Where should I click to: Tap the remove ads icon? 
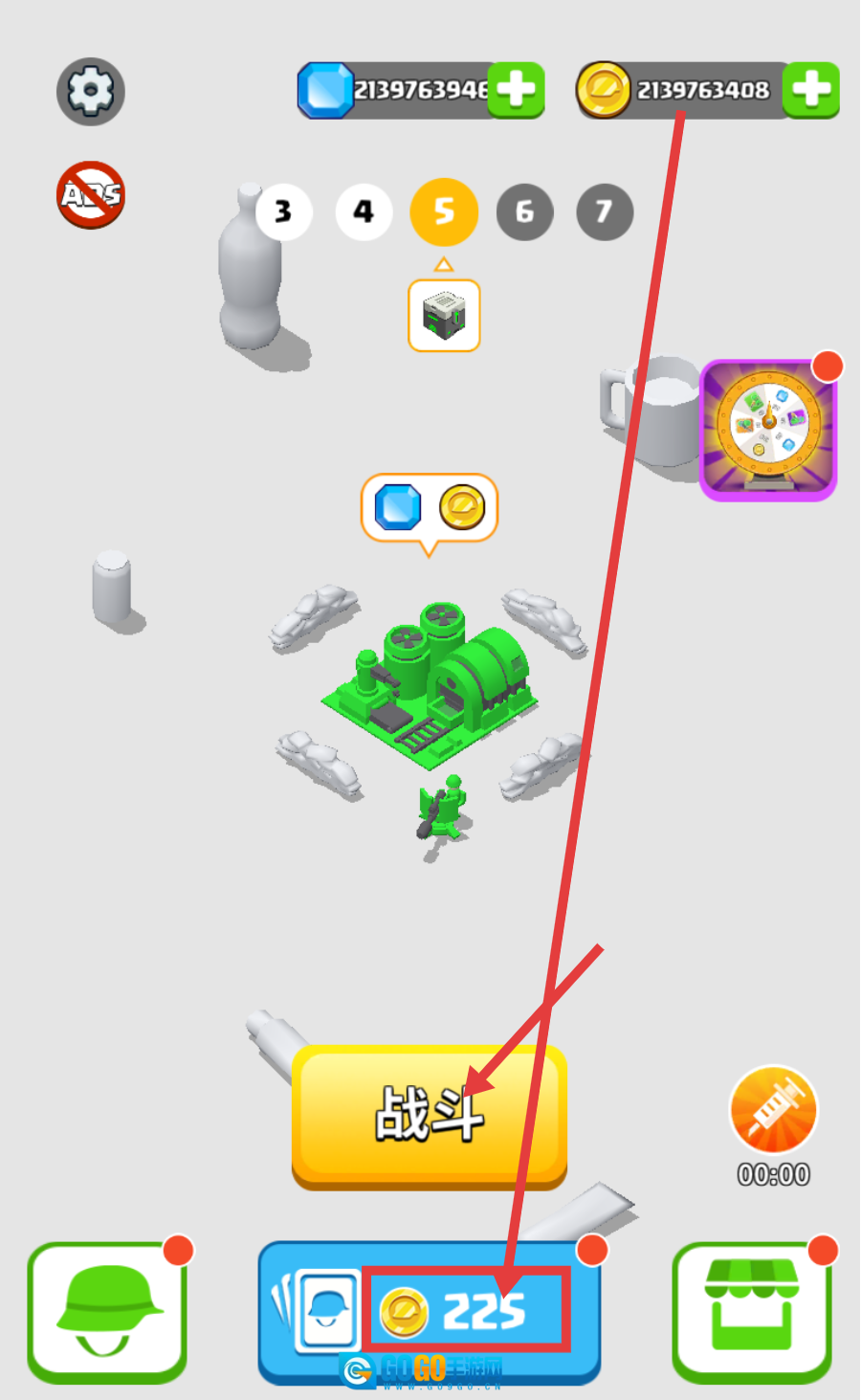91,195
